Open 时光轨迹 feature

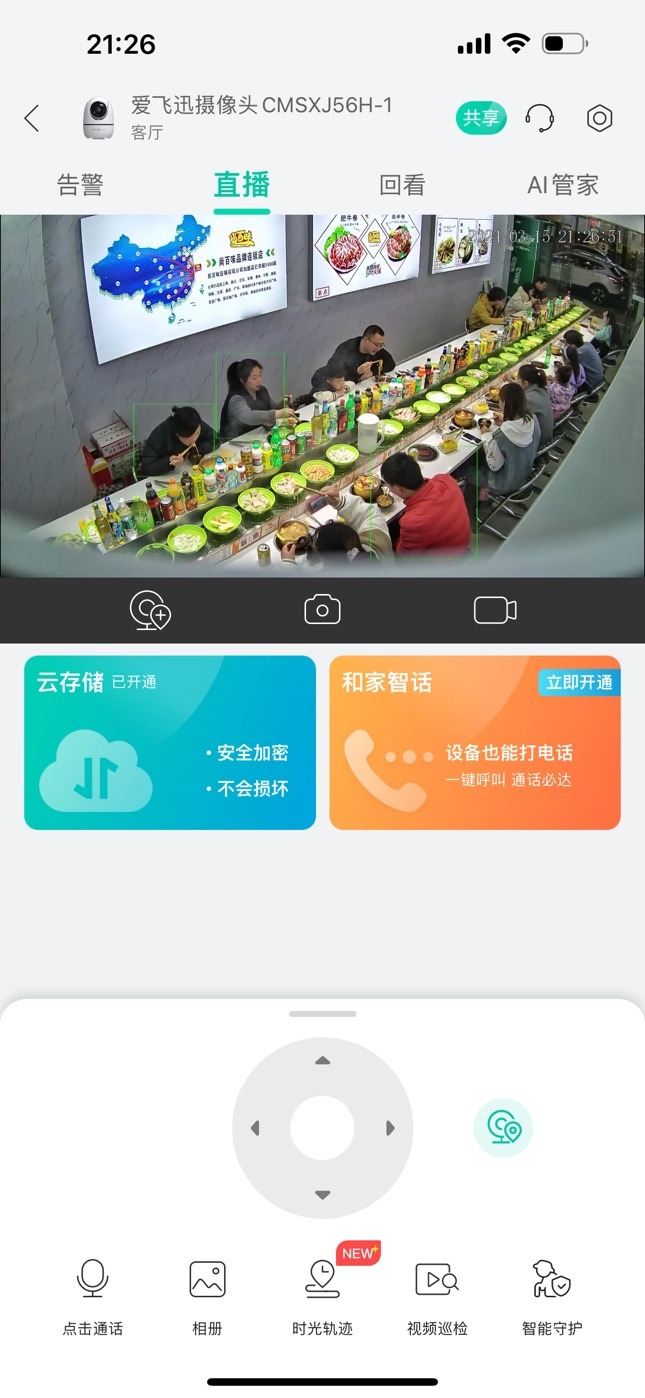322,1295
